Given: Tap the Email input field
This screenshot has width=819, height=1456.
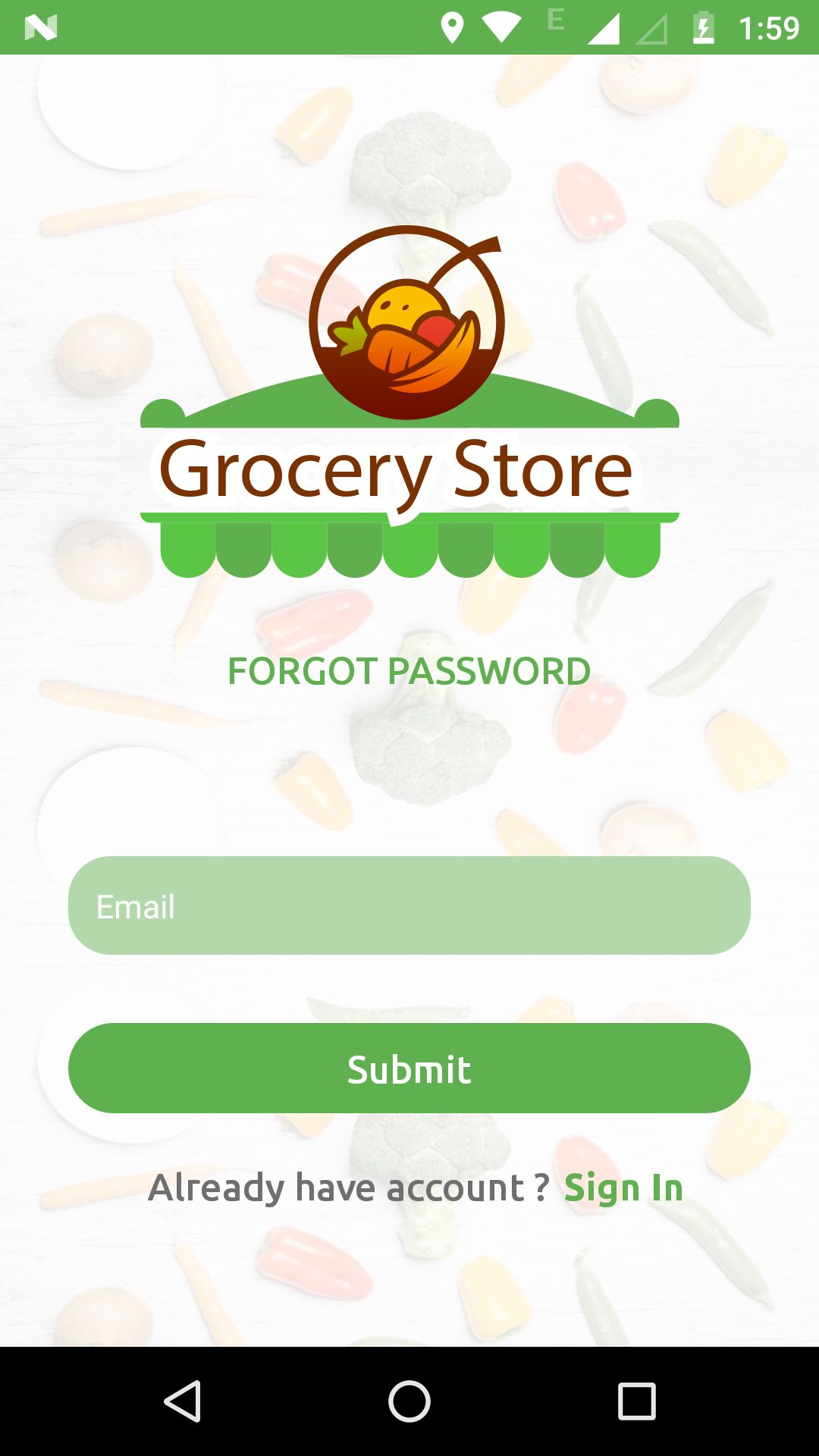Looking at the screenshot, I should [x=409, y=905].
